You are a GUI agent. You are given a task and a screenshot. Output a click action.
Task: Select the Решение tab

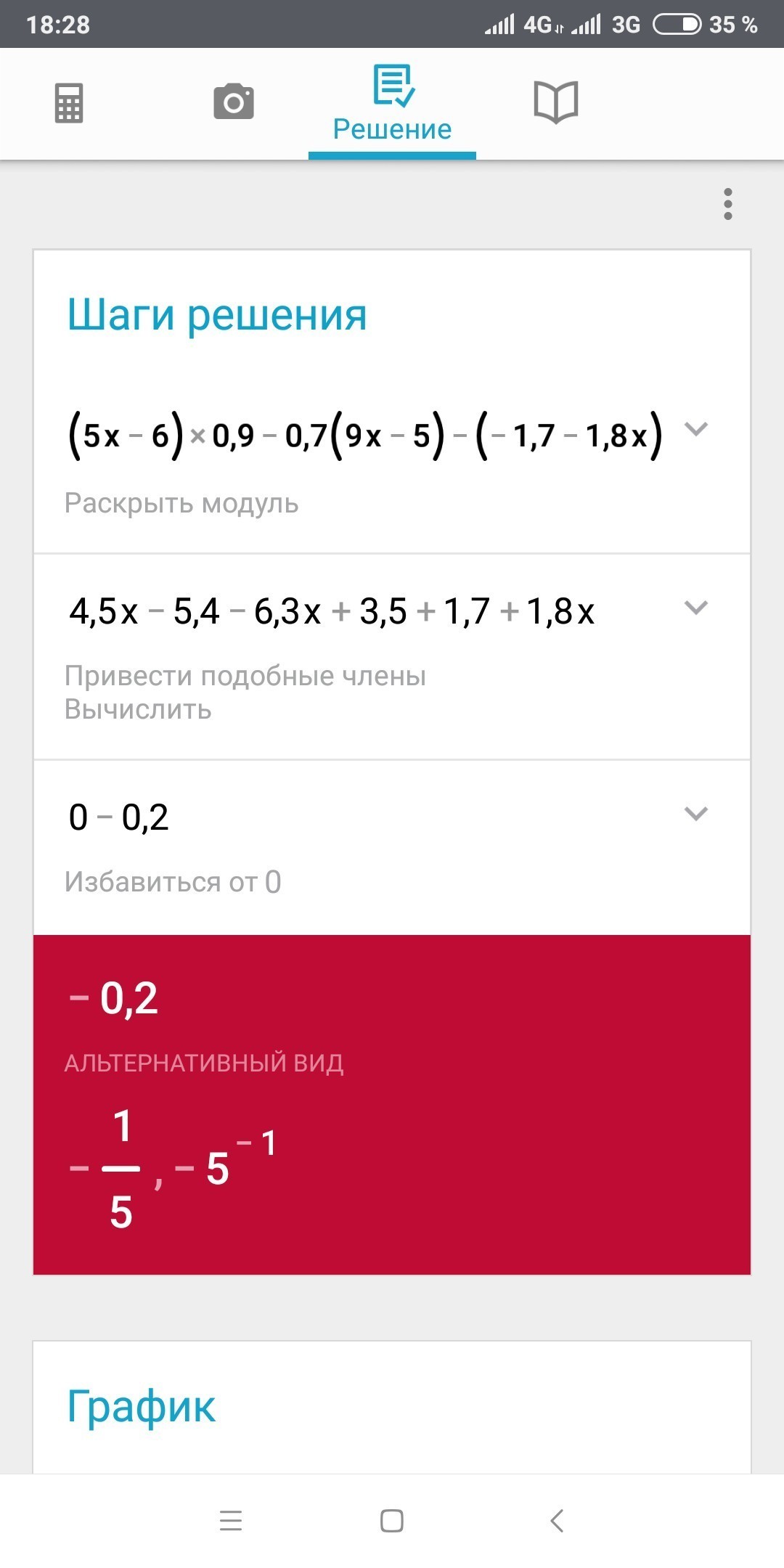pos(392,105)
